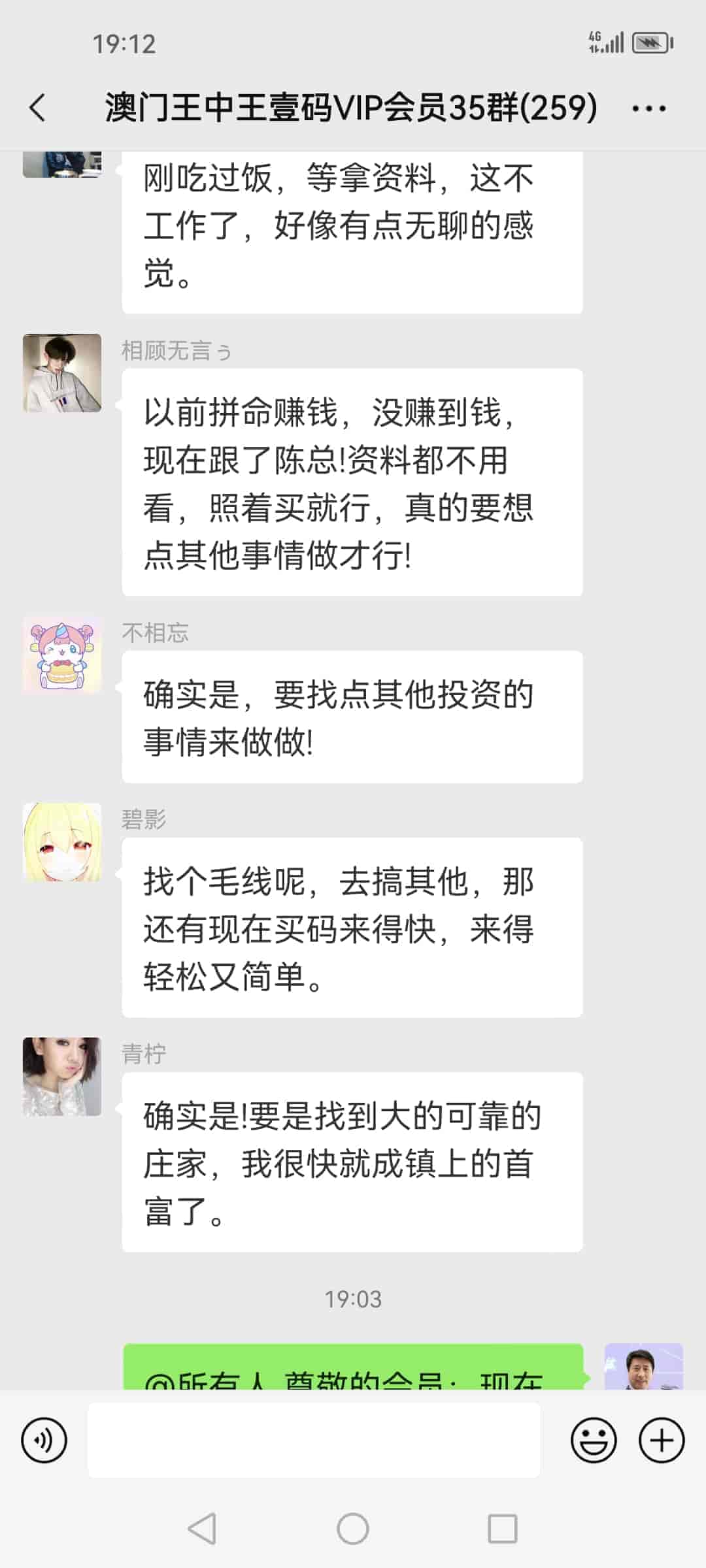This screenshot has width=706, height=1568.
Task: View 不相忘's profile avatar
Action: pyautogui.click(x=62, y=655)
